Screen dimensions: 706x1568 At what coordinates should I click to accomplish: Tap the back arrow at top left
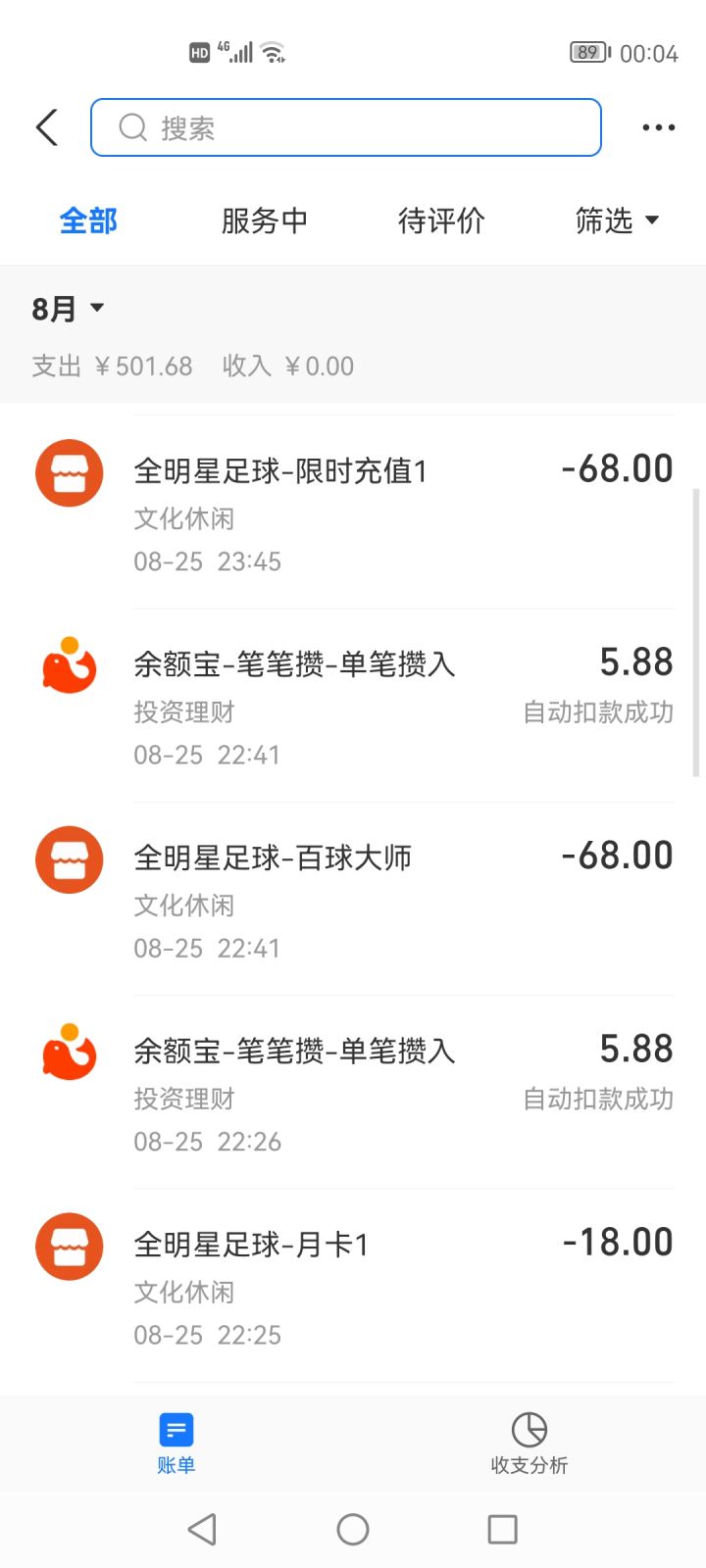(x=46, y=126)
